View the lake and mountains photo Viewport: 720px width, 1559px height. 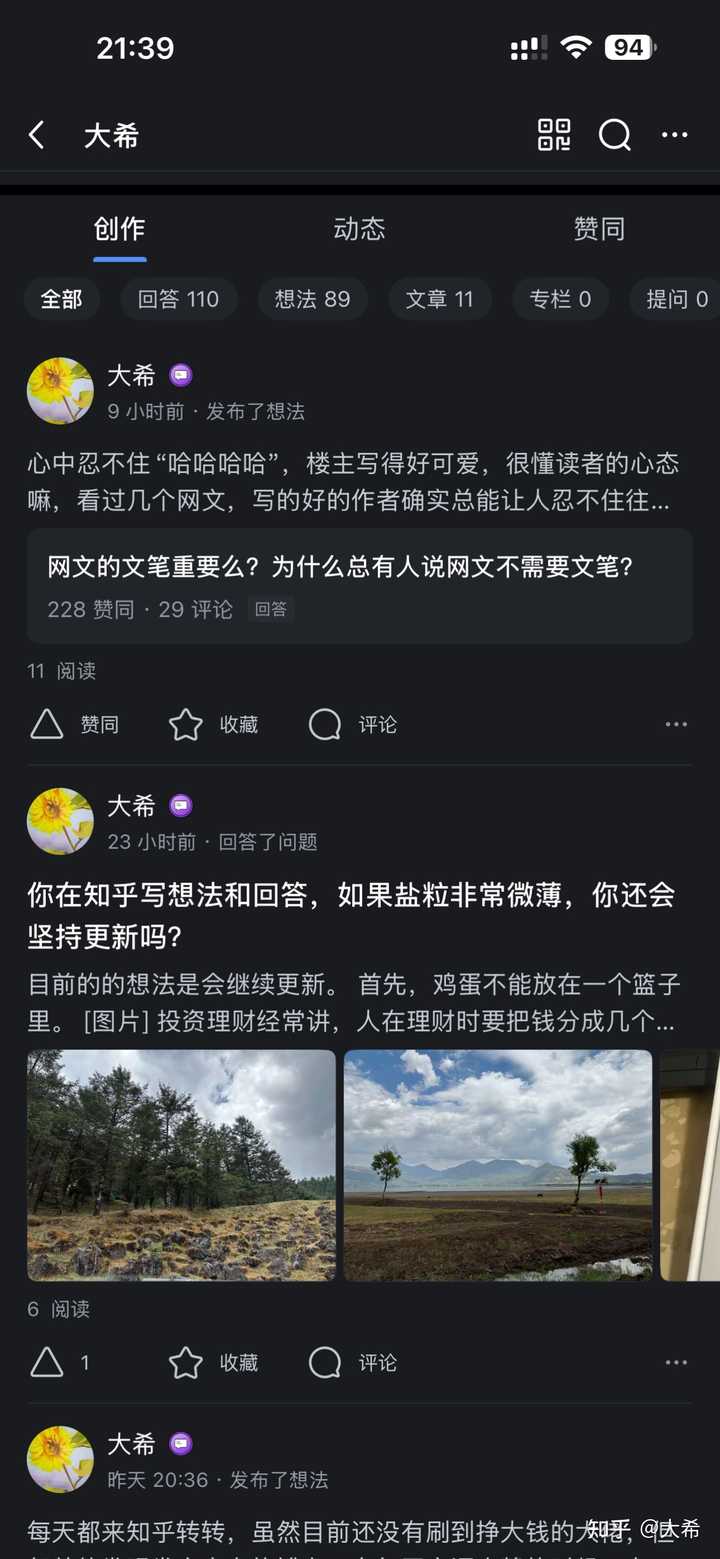[498, 1165]
